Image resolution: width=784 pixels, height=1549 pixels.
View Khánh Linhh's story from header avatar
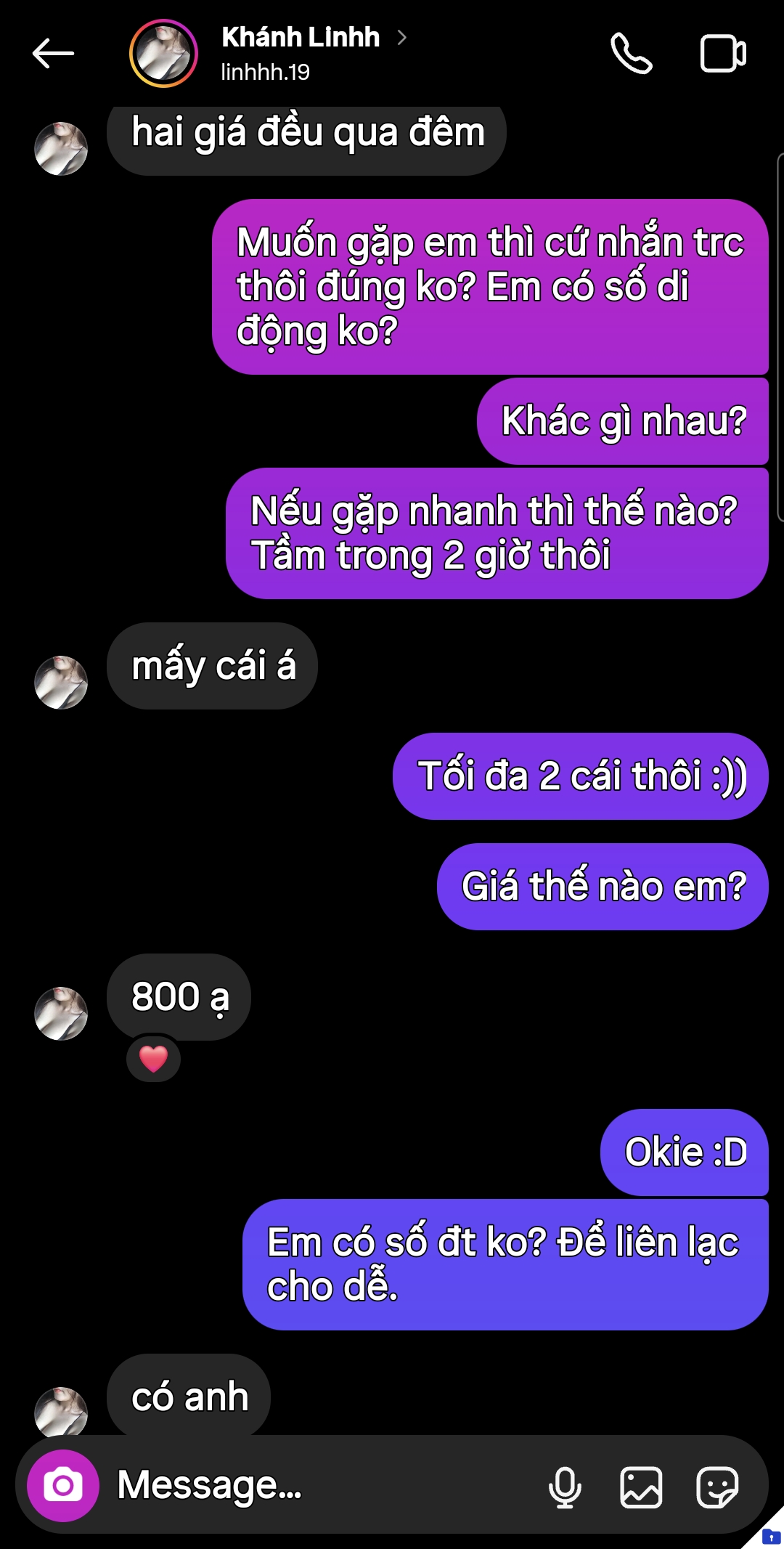(163, 54)
